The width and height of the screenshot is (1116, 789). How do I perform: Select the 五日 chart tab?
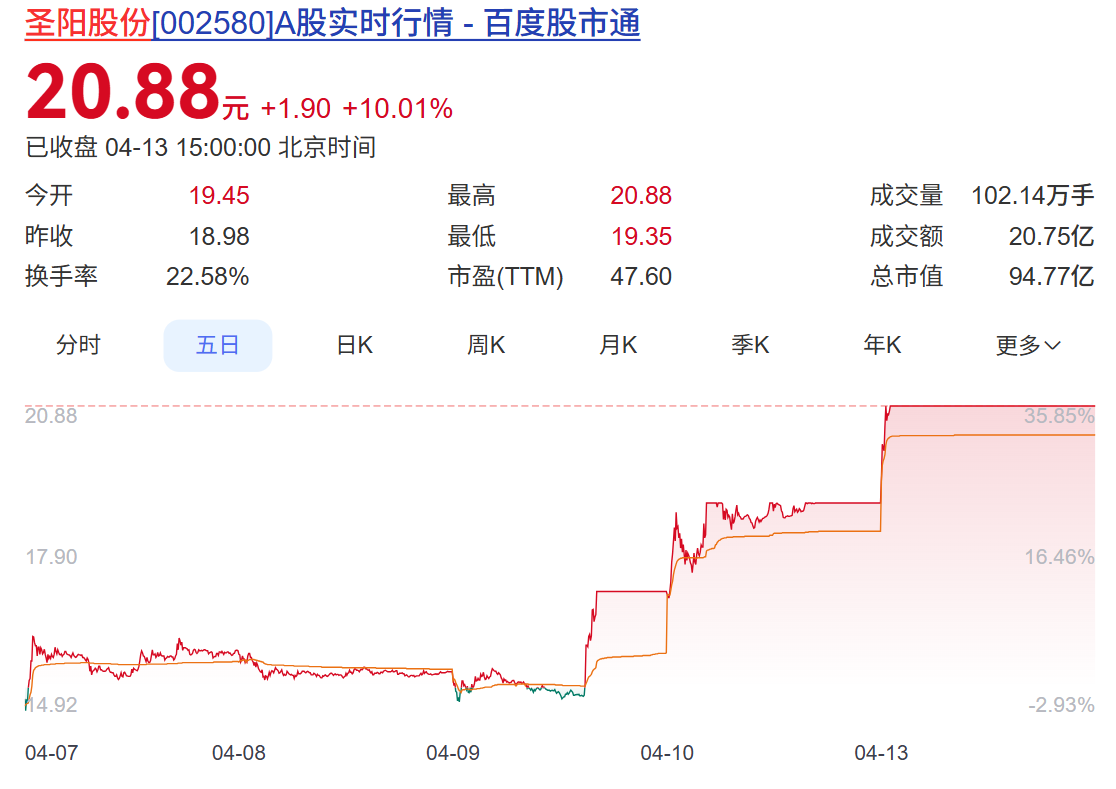coord(217,346)
